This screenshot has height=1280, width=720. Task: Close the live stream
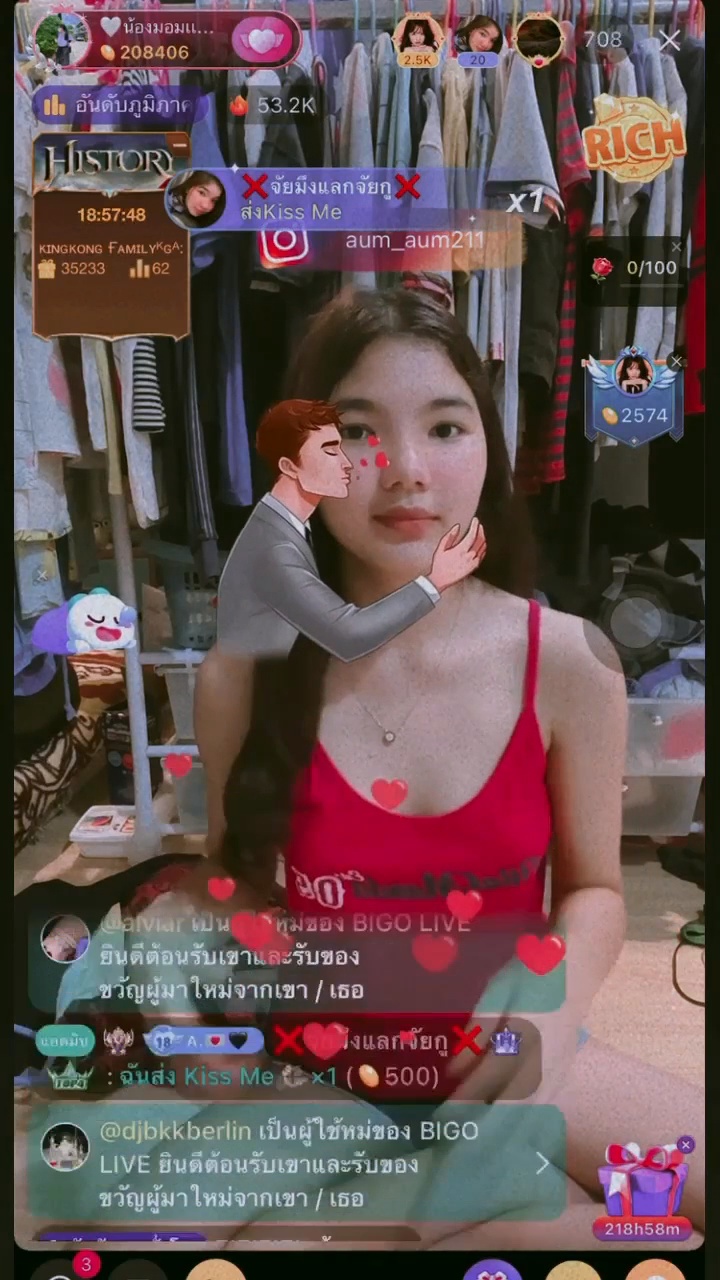pyautogui.click(x=669, y=40)
